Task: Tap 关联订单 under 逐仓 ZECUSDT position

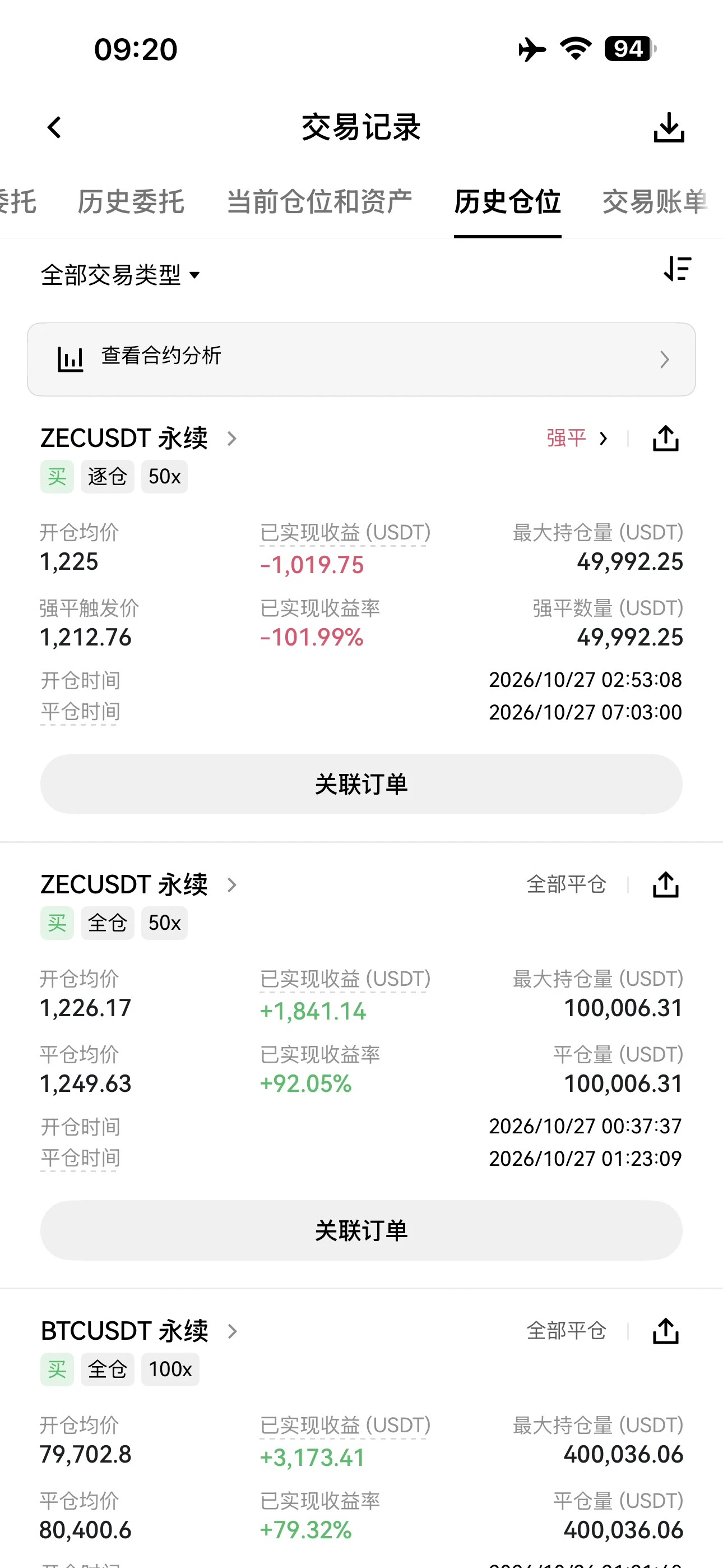Action: click(361, 784)
